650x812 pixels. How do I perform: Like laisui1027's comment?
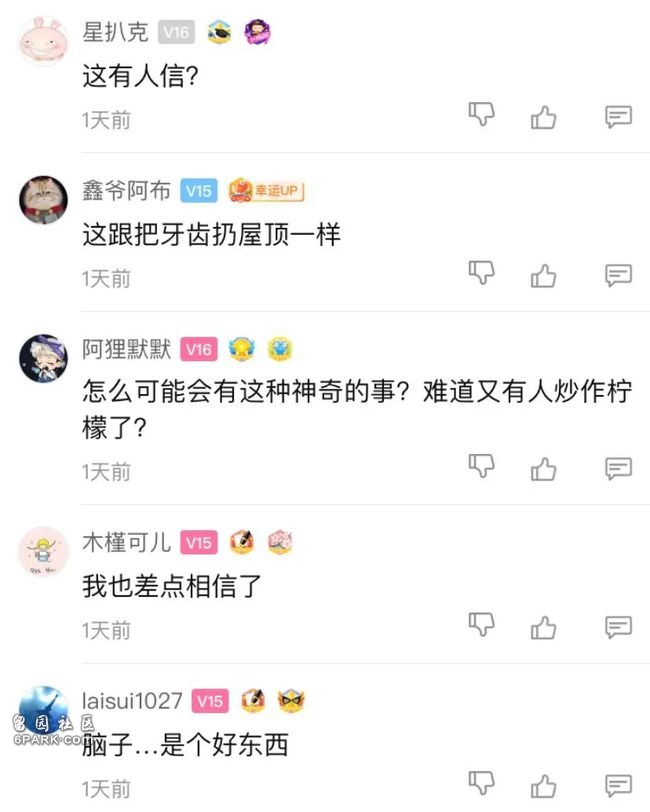tap(543, 785)
